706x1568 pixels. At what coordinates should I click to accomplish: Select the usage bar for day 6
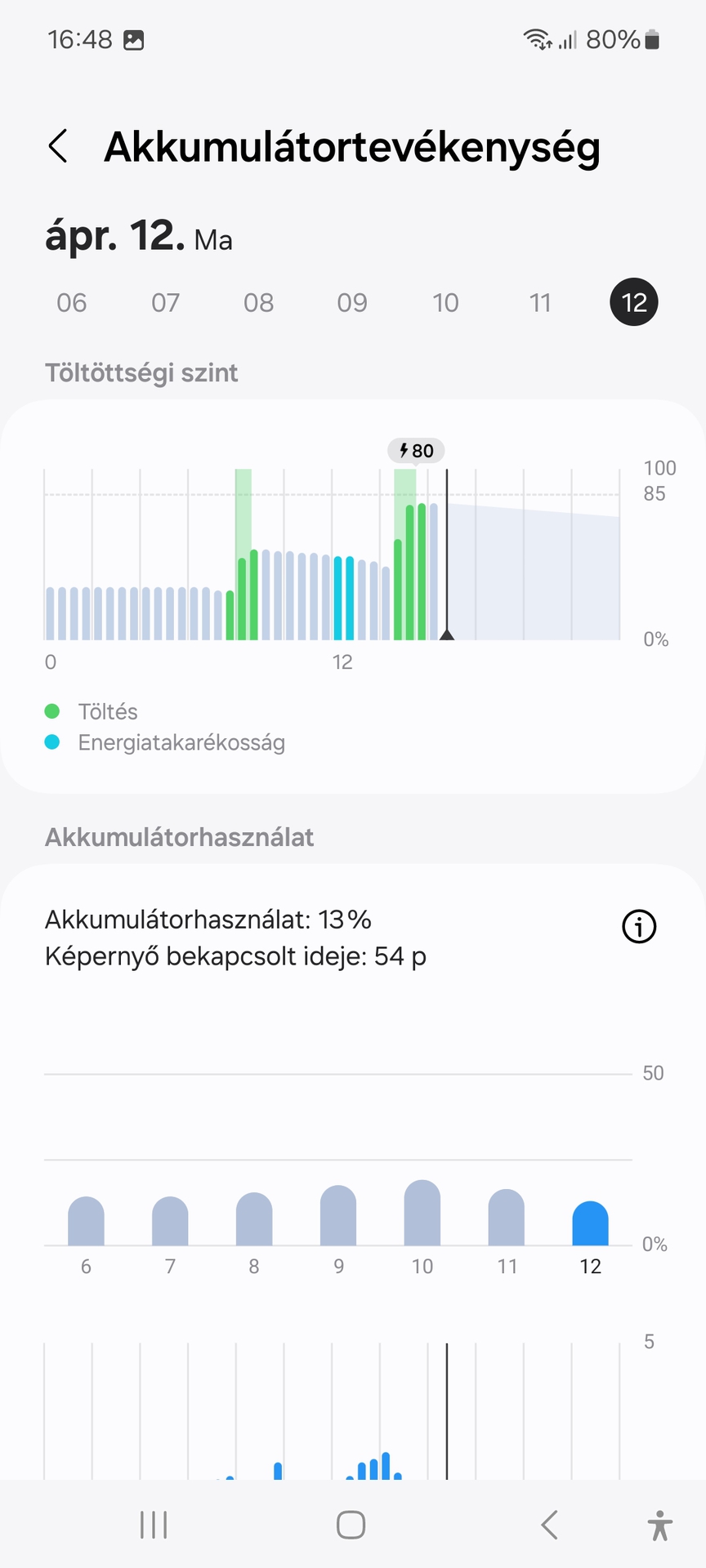[x=86, y=1221]
